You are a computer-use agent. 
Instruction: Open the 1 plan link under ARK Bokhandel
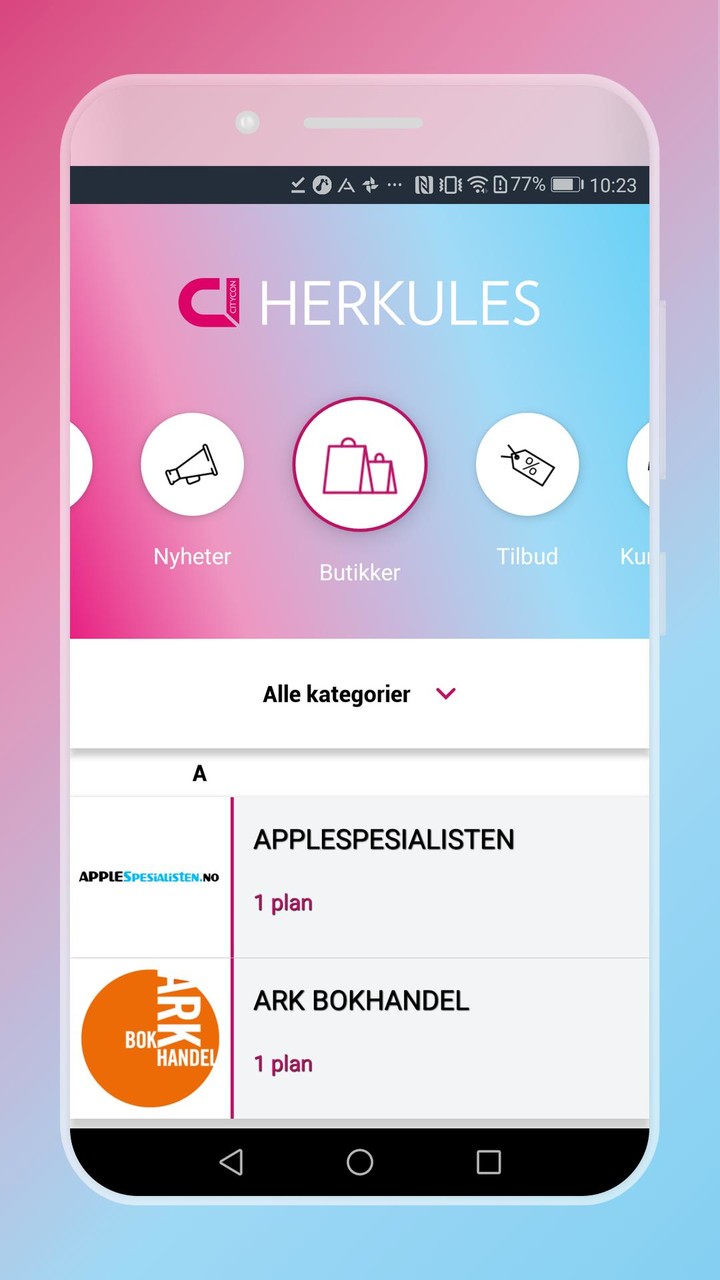(x=283, y=1064)
